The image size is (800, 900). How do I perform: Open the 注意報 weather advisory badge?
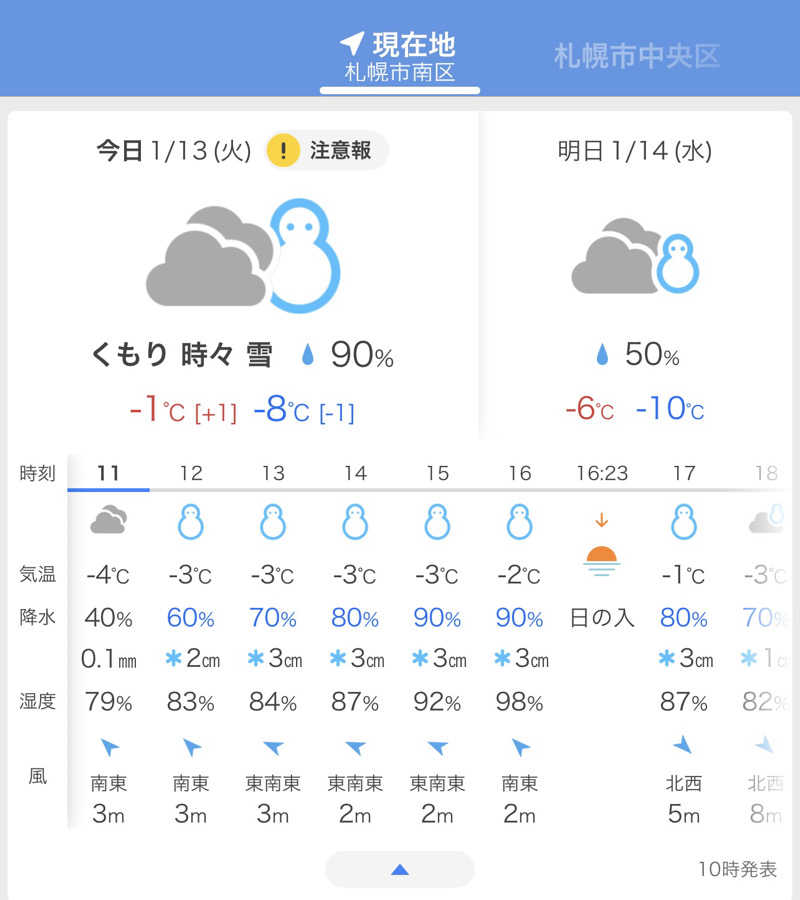tap(327, 151)
